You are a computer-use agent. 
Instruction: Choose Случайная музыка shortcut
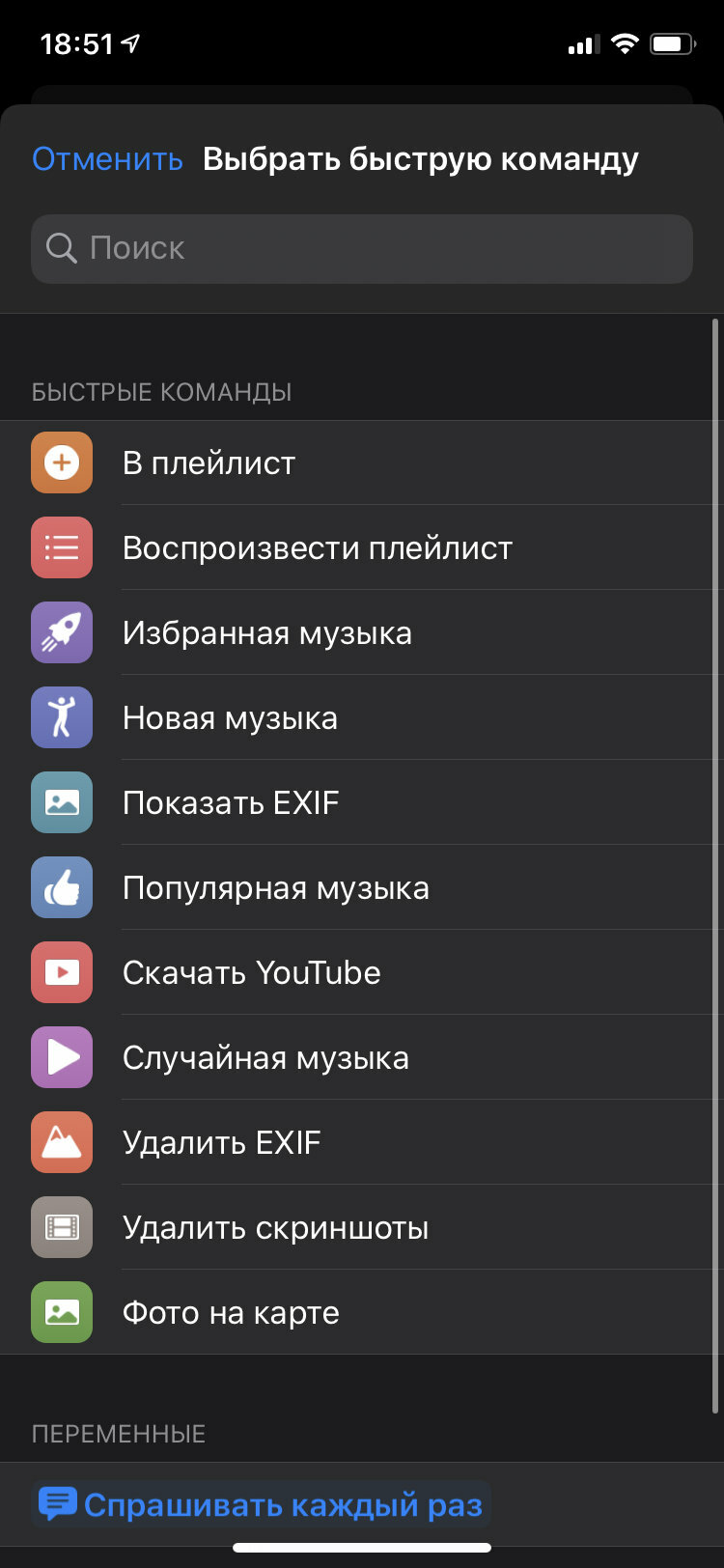(x=362, y=1057)
